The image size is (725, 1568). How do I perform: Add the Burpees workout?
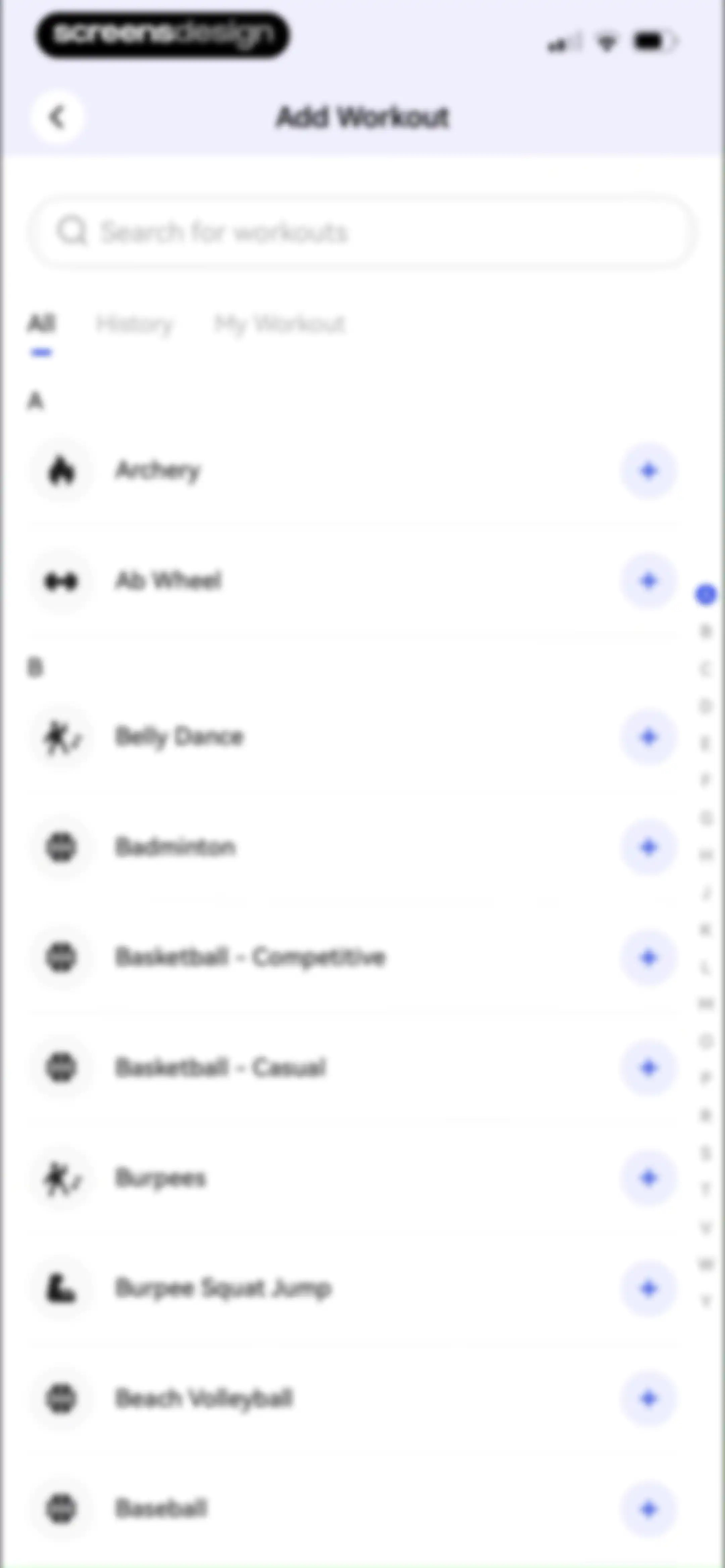point(648,1178)
